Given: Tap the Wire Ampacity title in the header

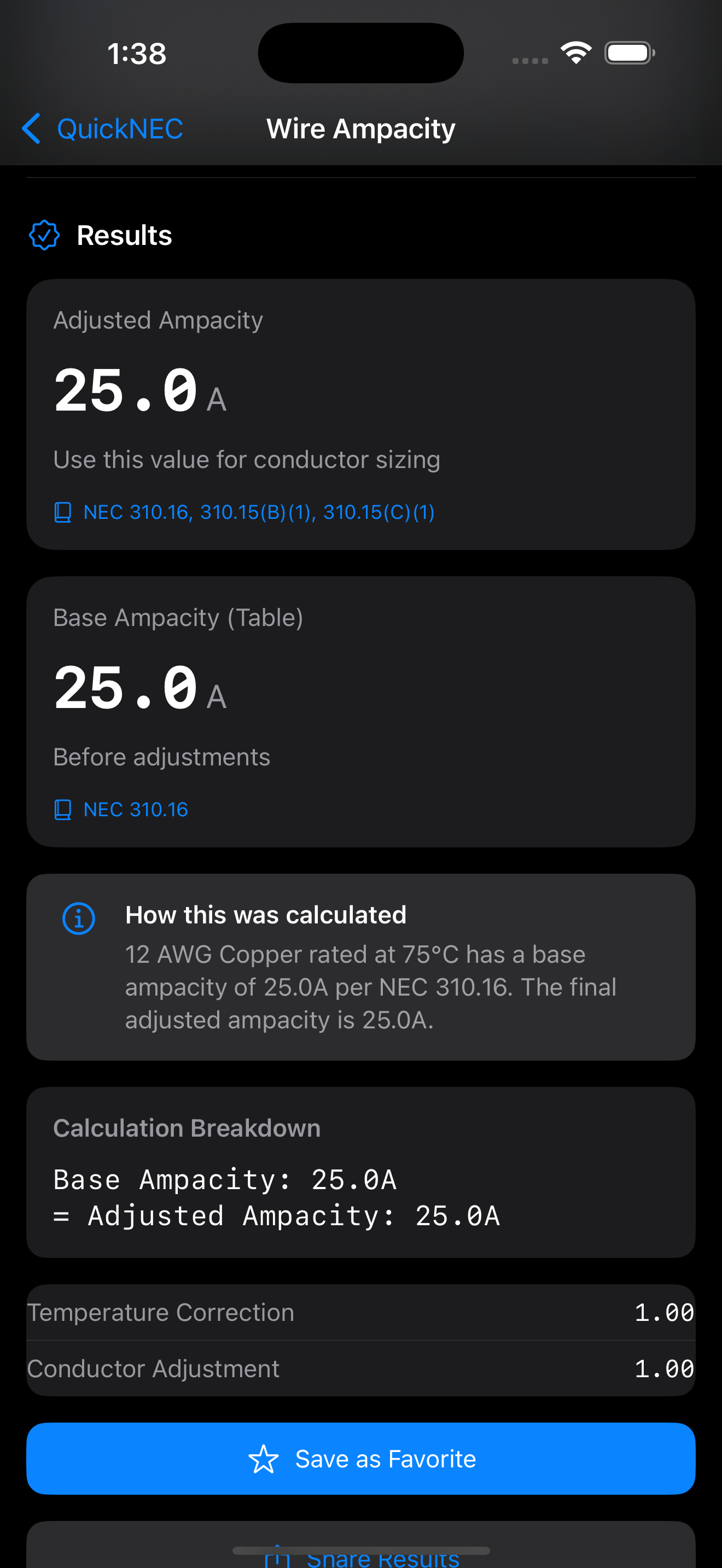Looking at the screenshot, I should [x=360, y=128].
